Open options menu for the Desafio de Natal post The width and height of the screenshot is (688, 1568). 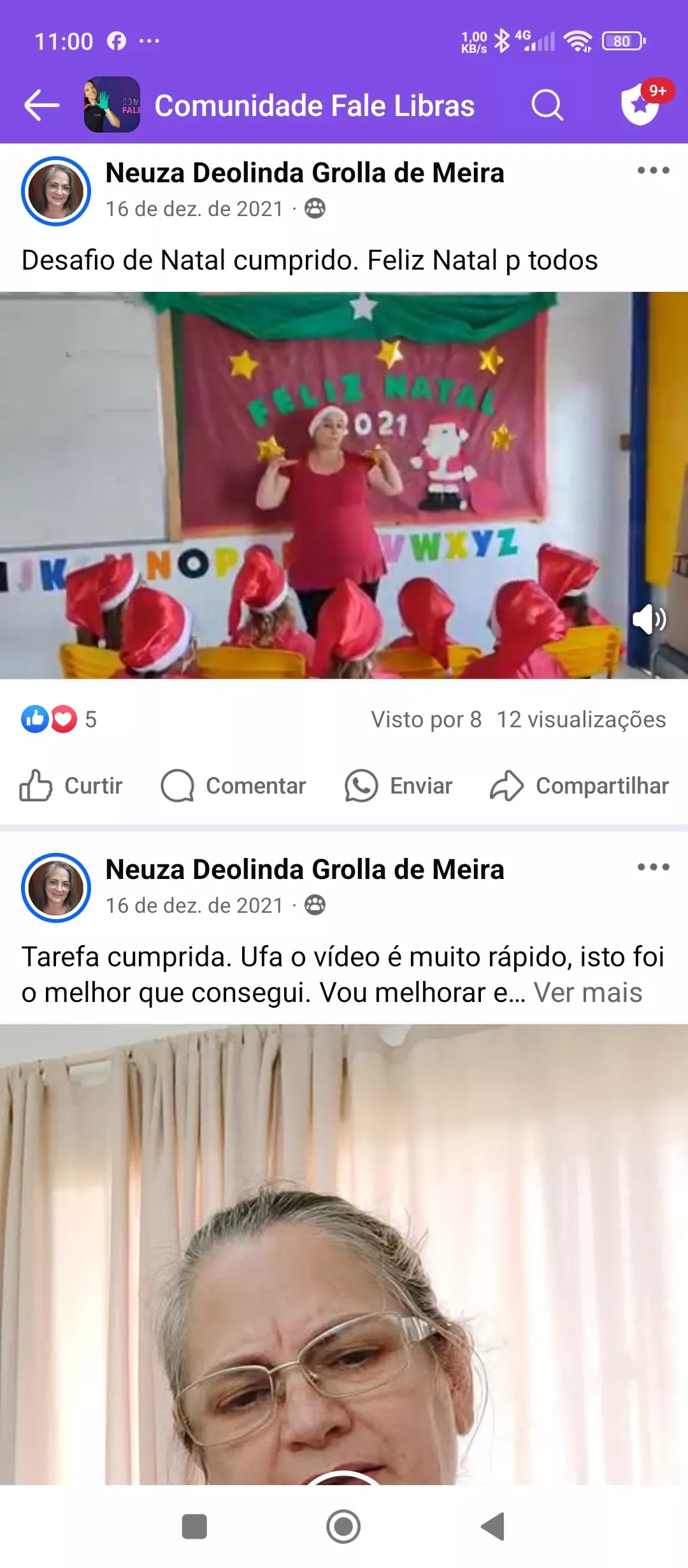[x=653, y=171]
